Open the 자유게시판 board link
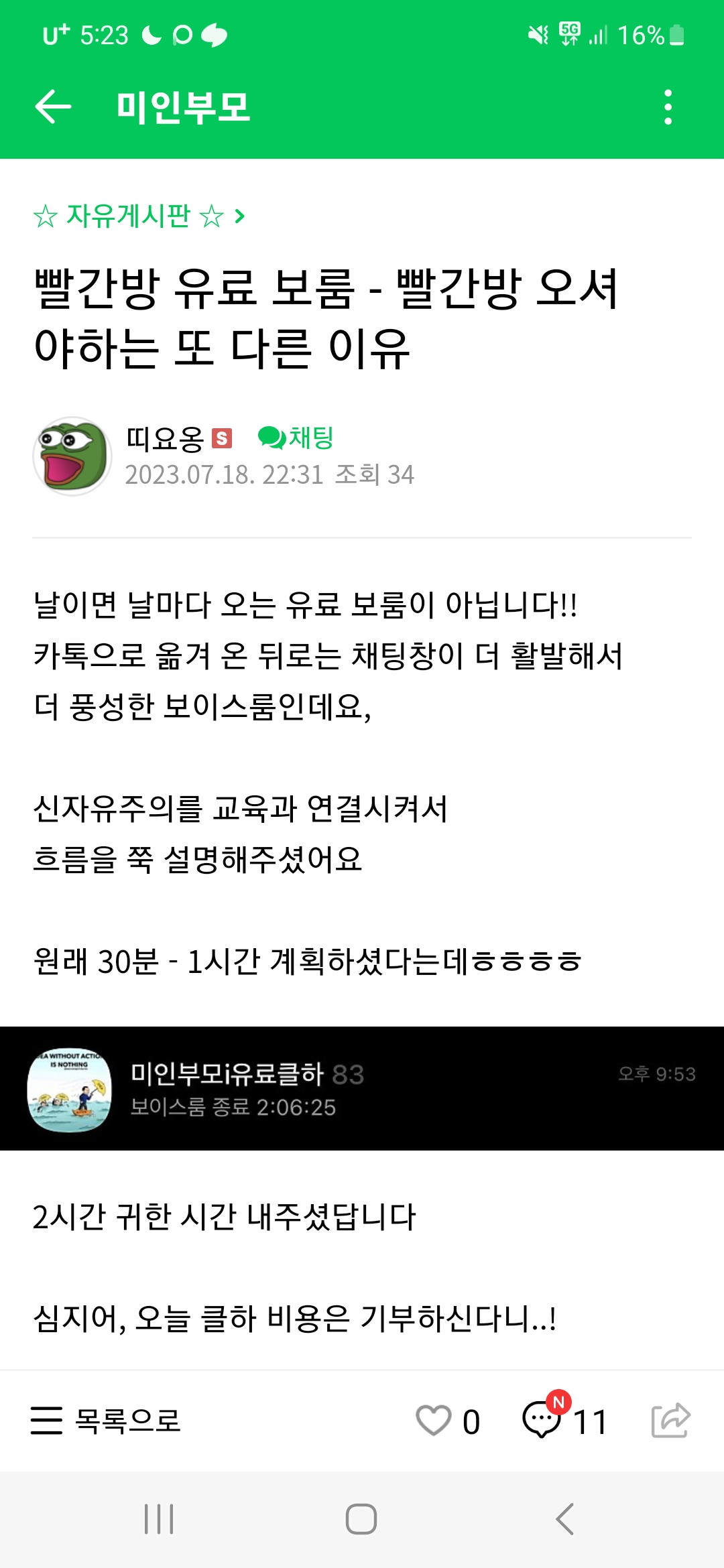Viewport: 724px width, 1568px height. (139, 216)
